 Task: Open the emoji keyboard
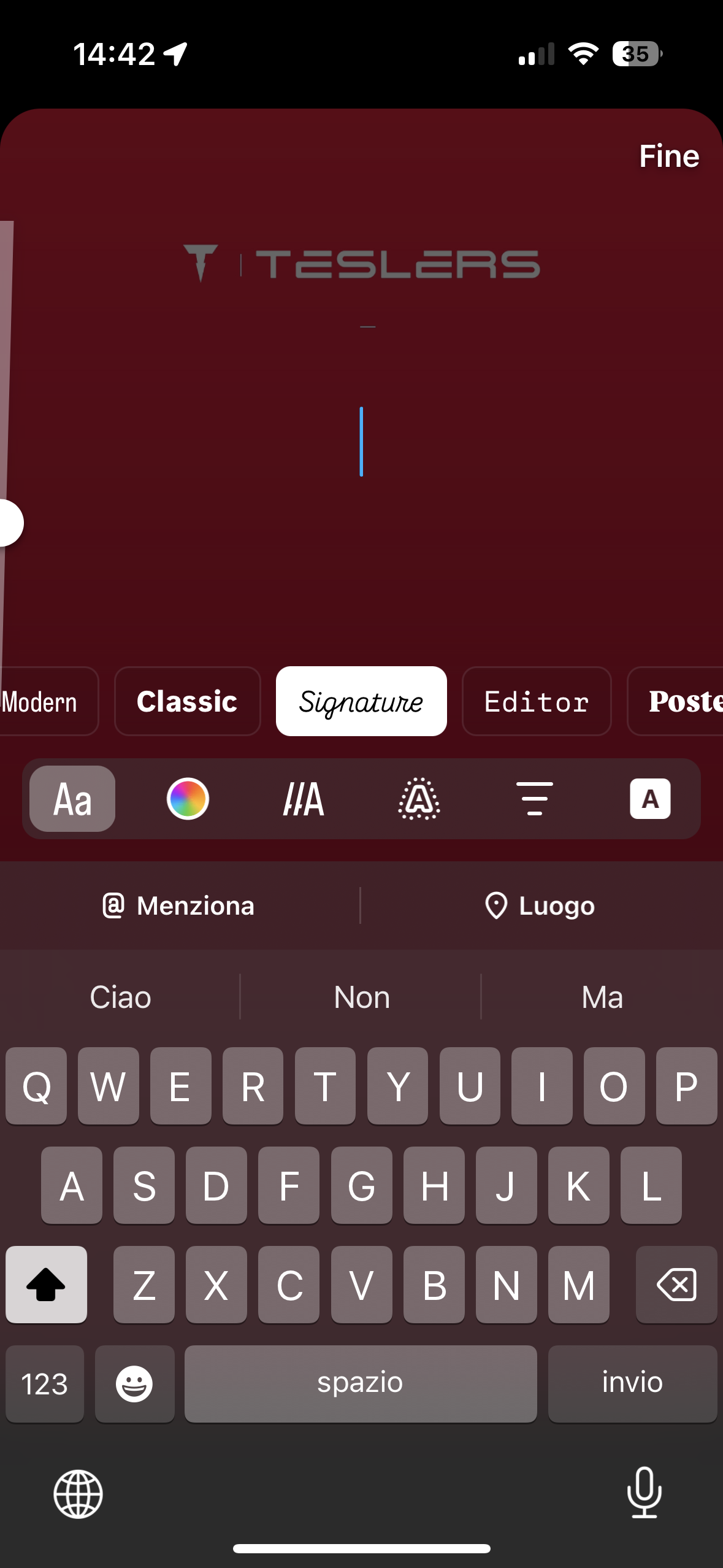[134, 1384]
